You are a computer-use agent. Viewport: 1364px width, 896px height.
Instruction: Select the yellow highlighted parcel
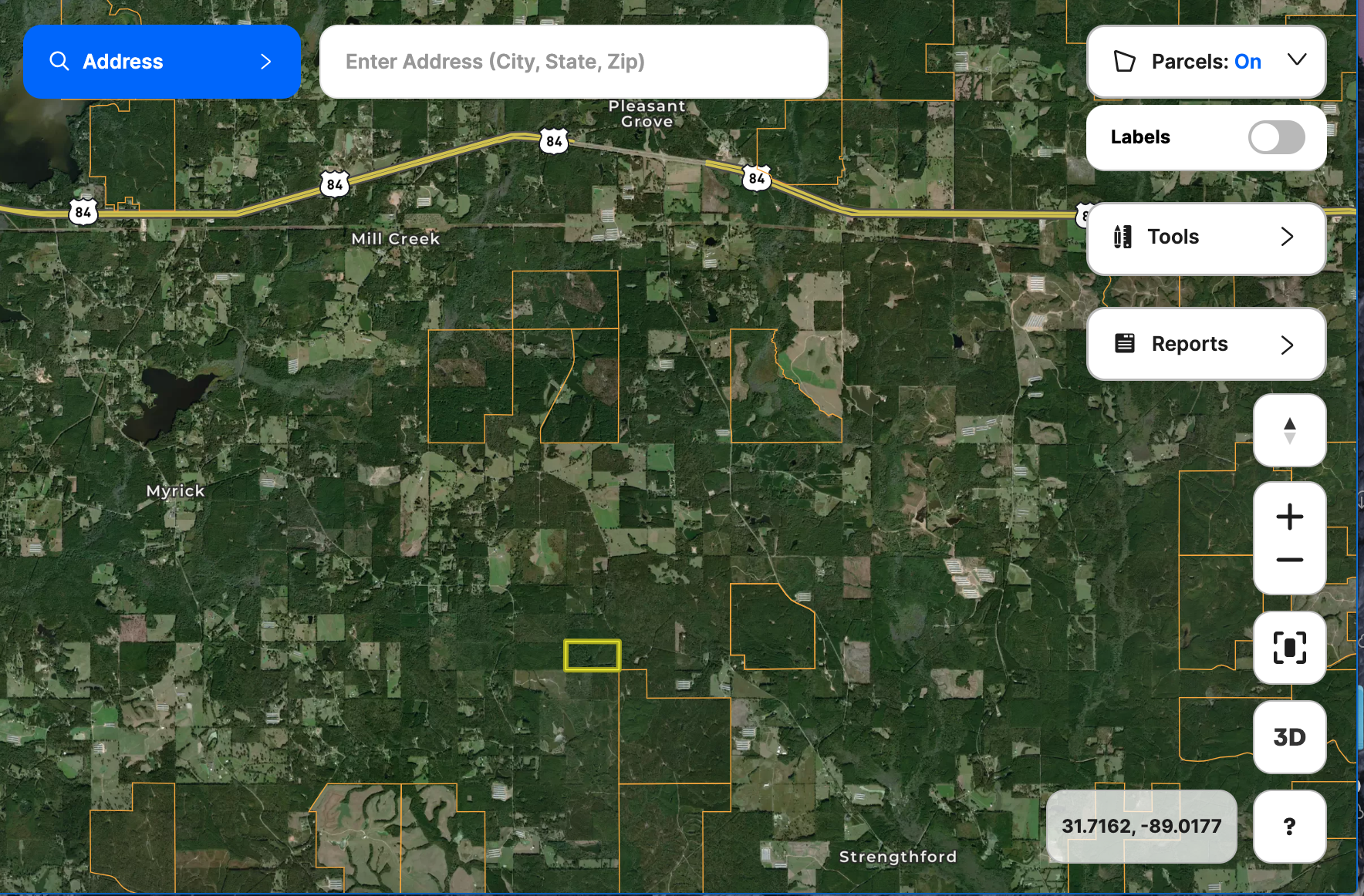pyautogui.click(x=592, y=655)
